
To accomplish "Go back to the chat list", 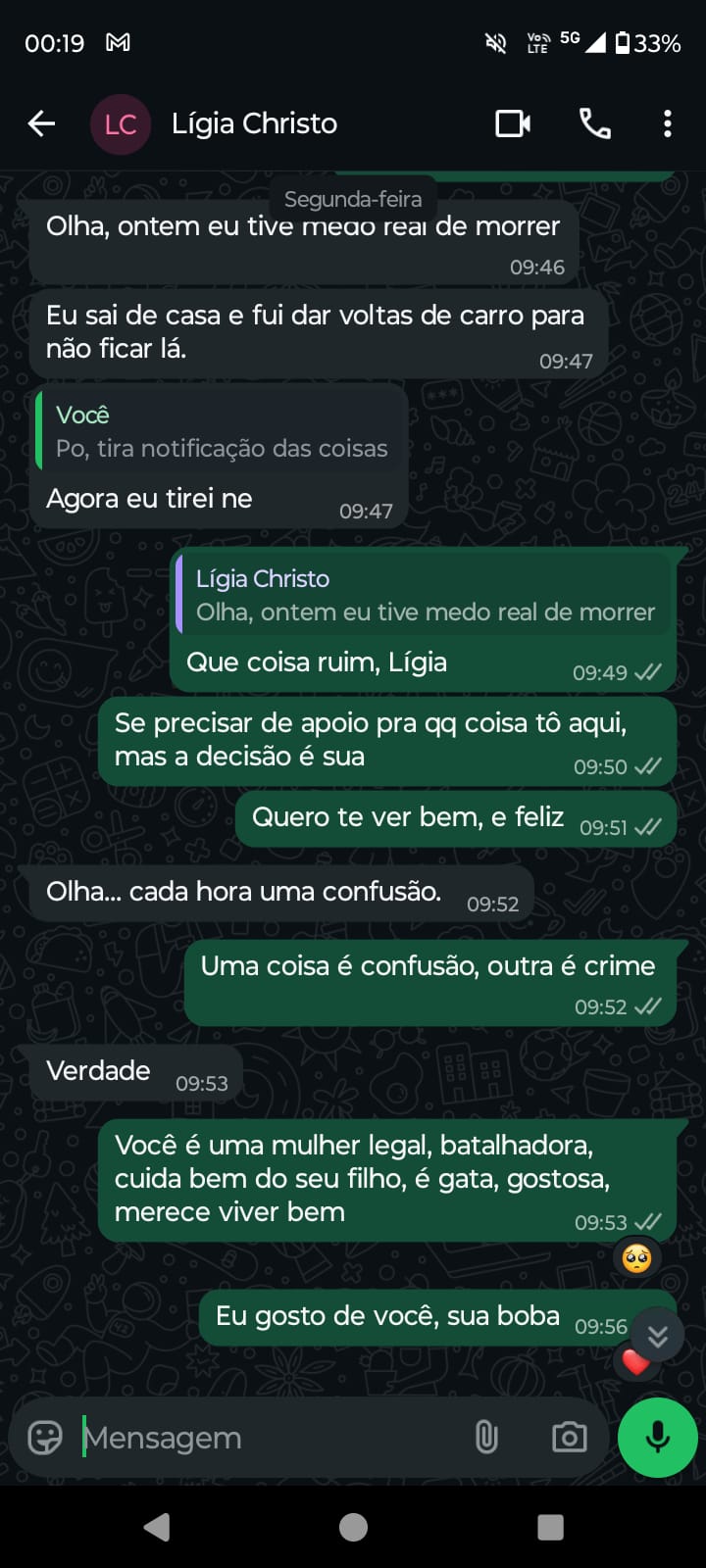I will point(41,123).
